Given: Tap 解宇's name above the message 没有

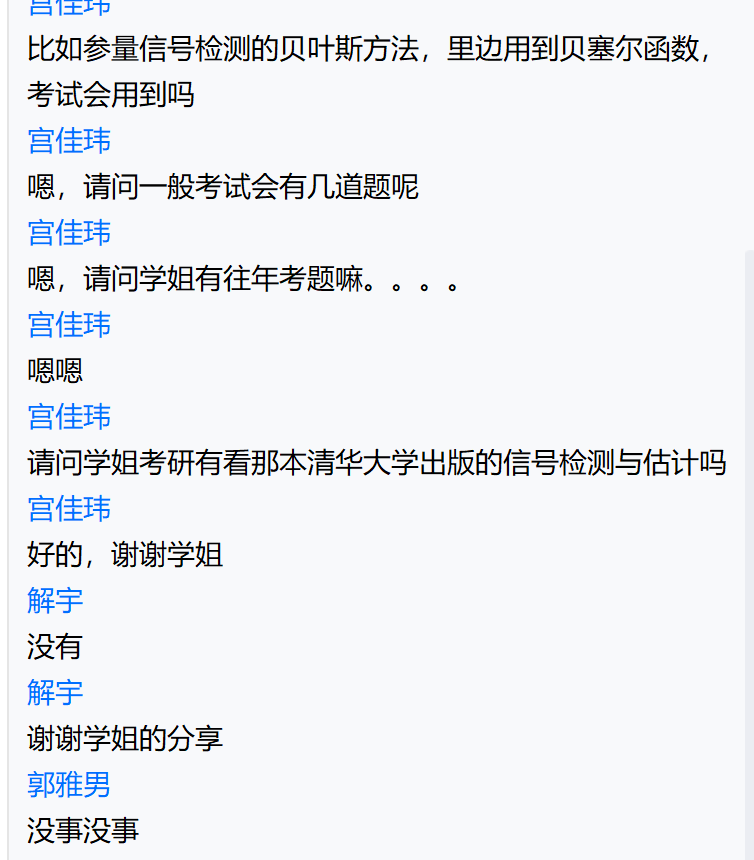Looking at the screenshot, I should coord(55,600).
